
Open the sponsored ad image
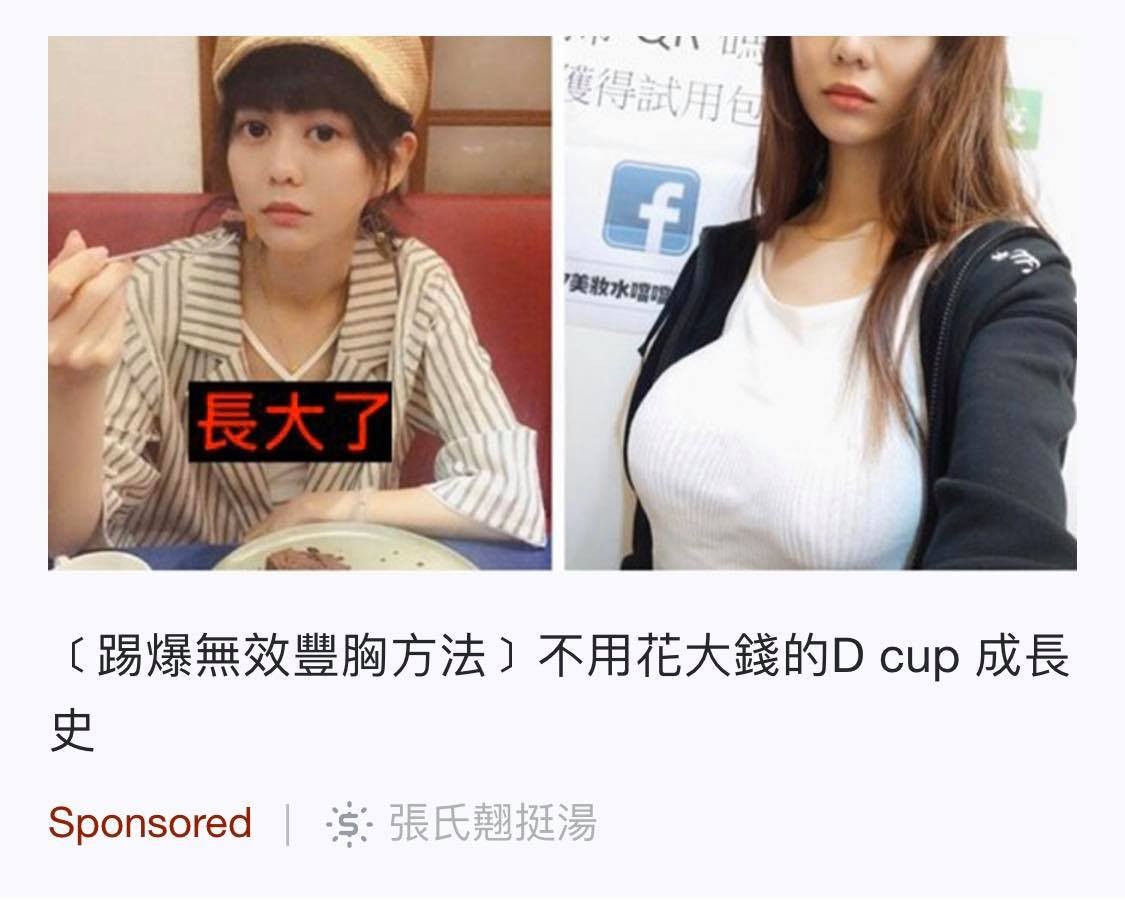pos(562,302)
